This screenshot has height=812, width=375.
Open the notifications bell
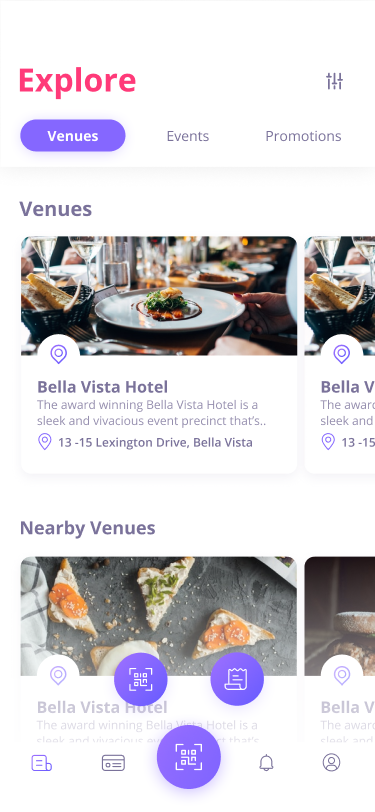pyautogui.click(x=266, y=763)
